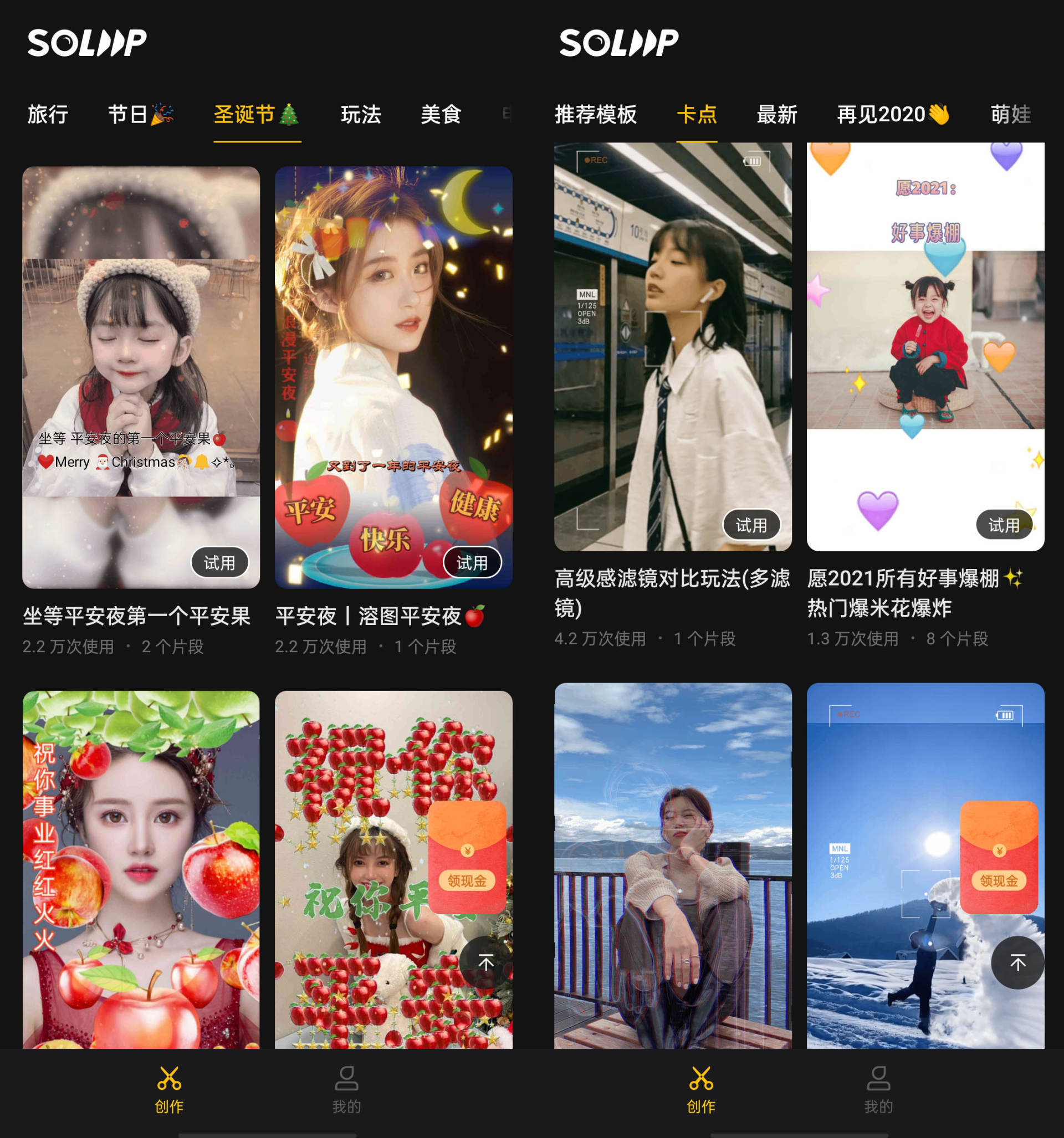Viewport: 1064px width, 1138px height.
Task: Open the 祝你事业红红火火 apple template
Action: [141, 870]
